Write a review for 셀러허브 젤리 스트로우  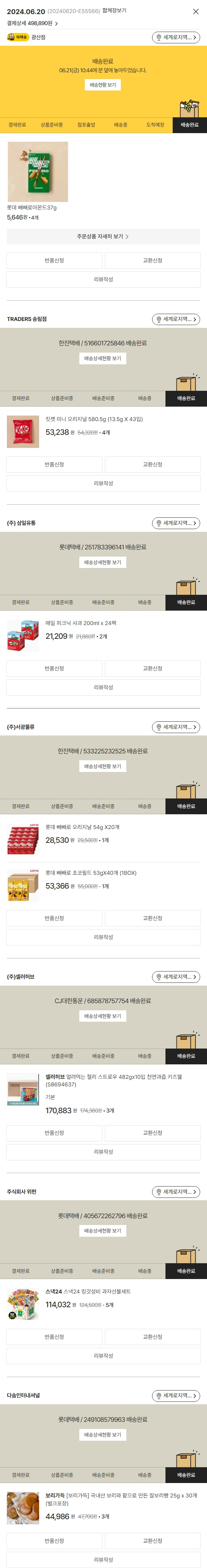pos(103,1152)
